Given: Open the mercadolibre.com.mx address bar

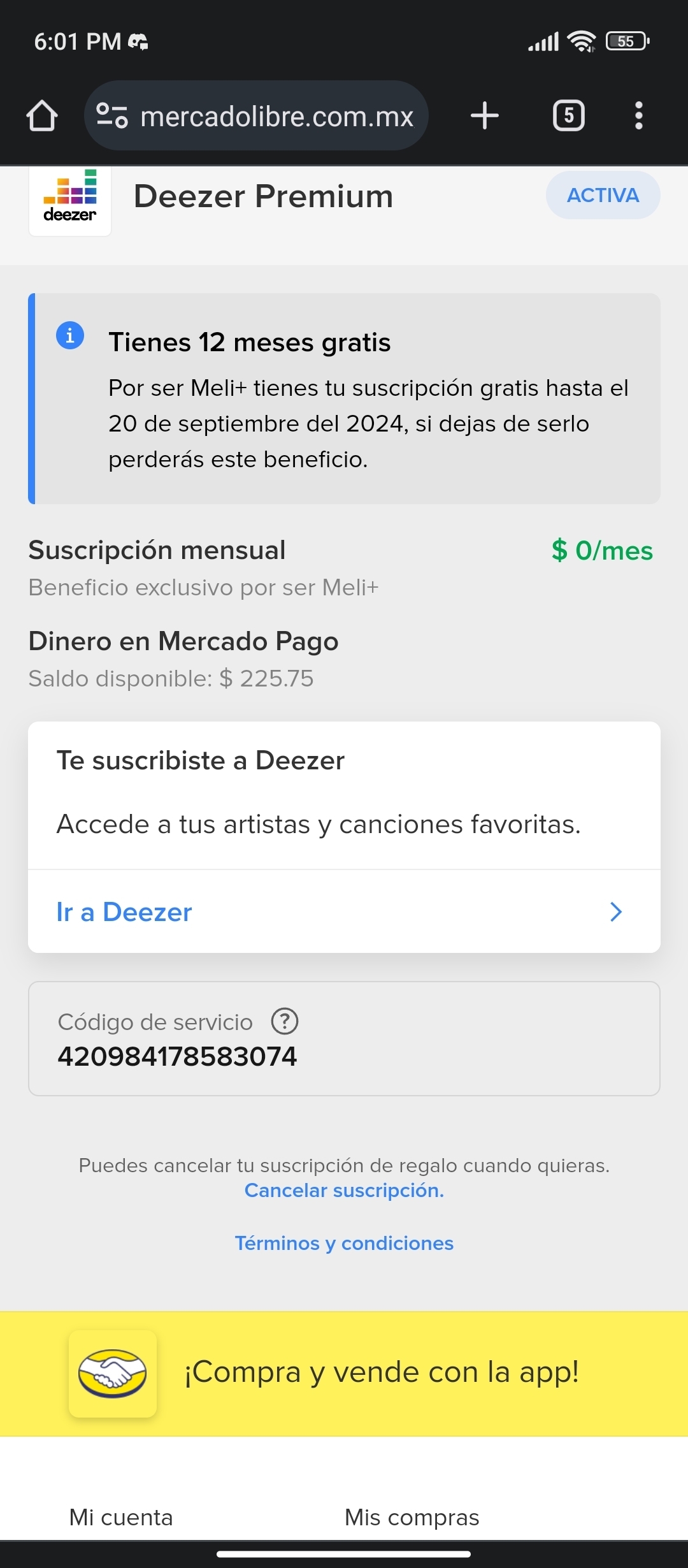Looking at the screenshot, I should point(256,116).
